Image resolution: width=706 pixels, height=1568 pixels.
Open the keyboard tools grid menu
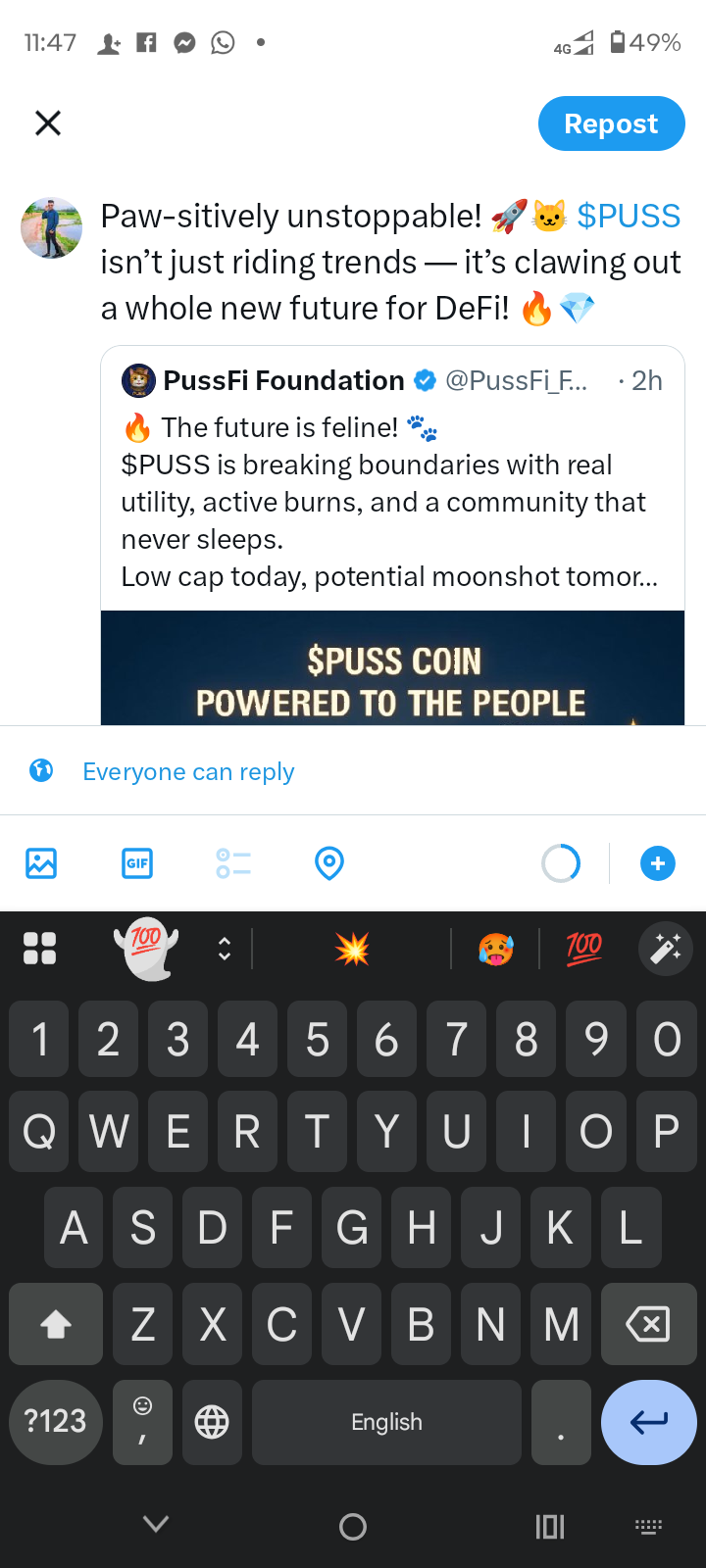pos(39,949)
